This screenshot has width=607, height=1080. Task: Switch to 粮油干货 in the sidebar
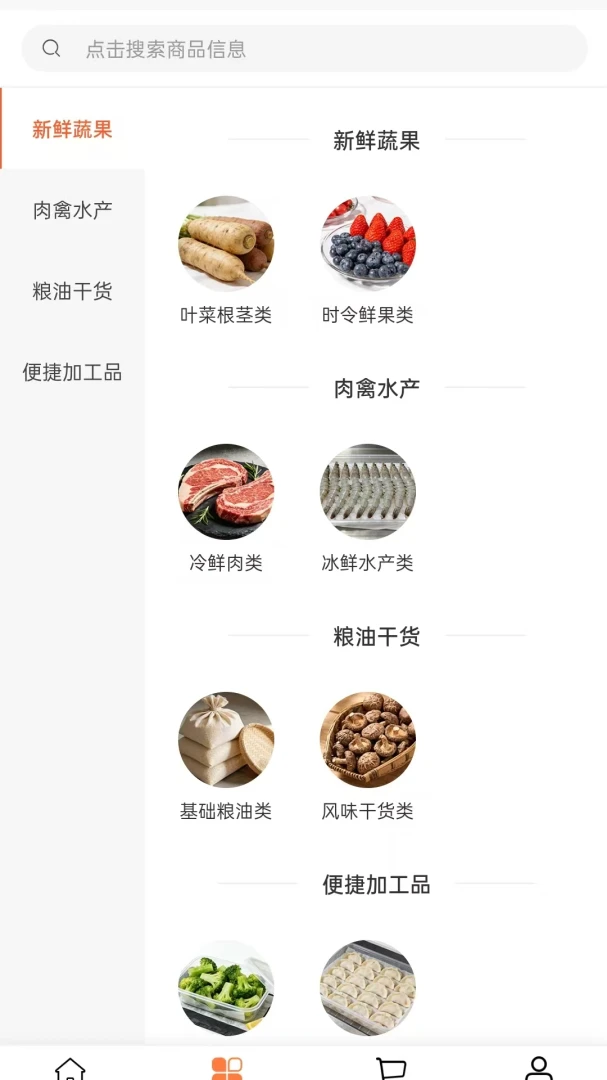pos(72,291)
